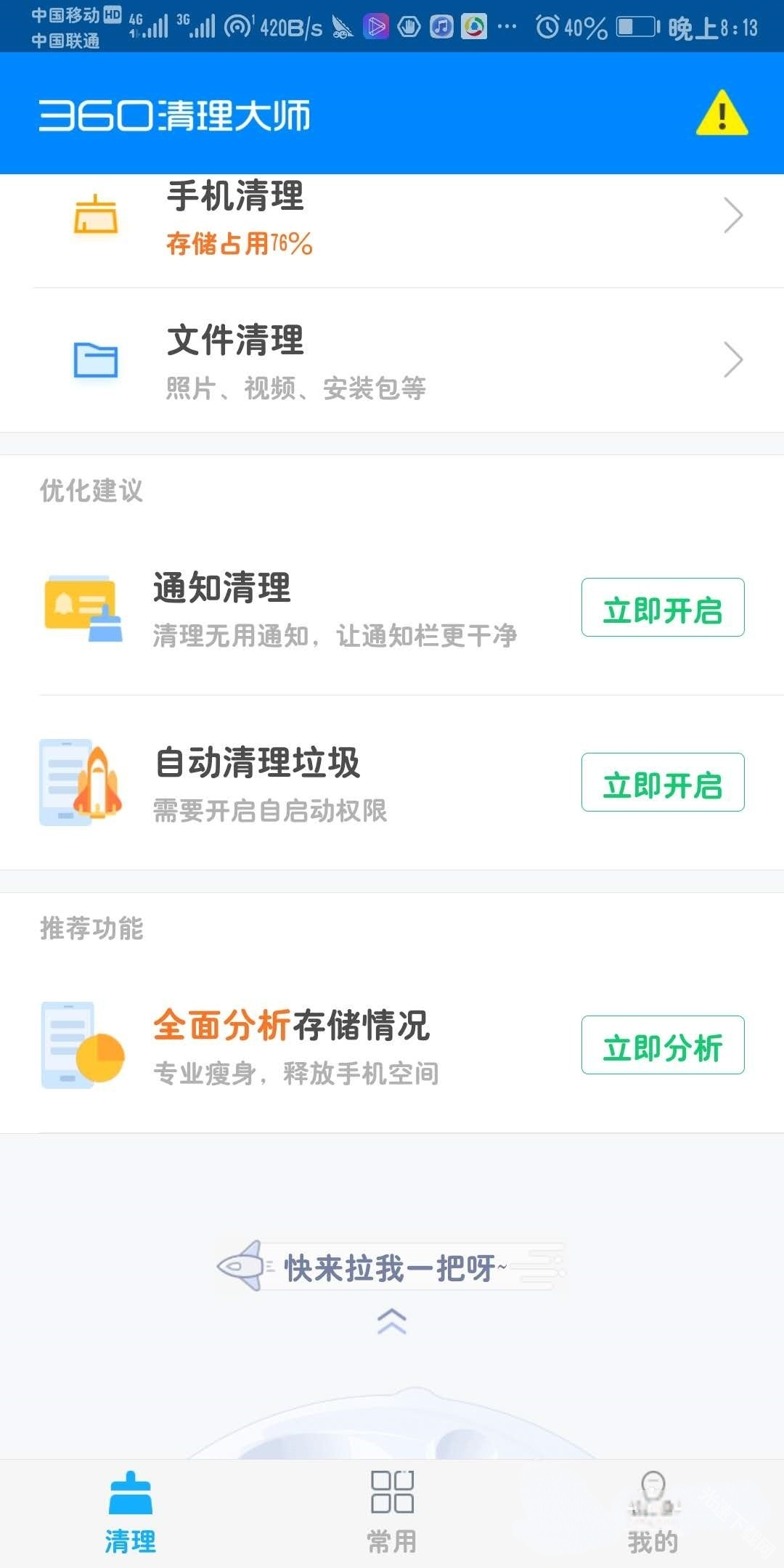Open 手机清理 phone cleanup
Image resolution: width=784 pixels, height=1568 pixels.
392,216
